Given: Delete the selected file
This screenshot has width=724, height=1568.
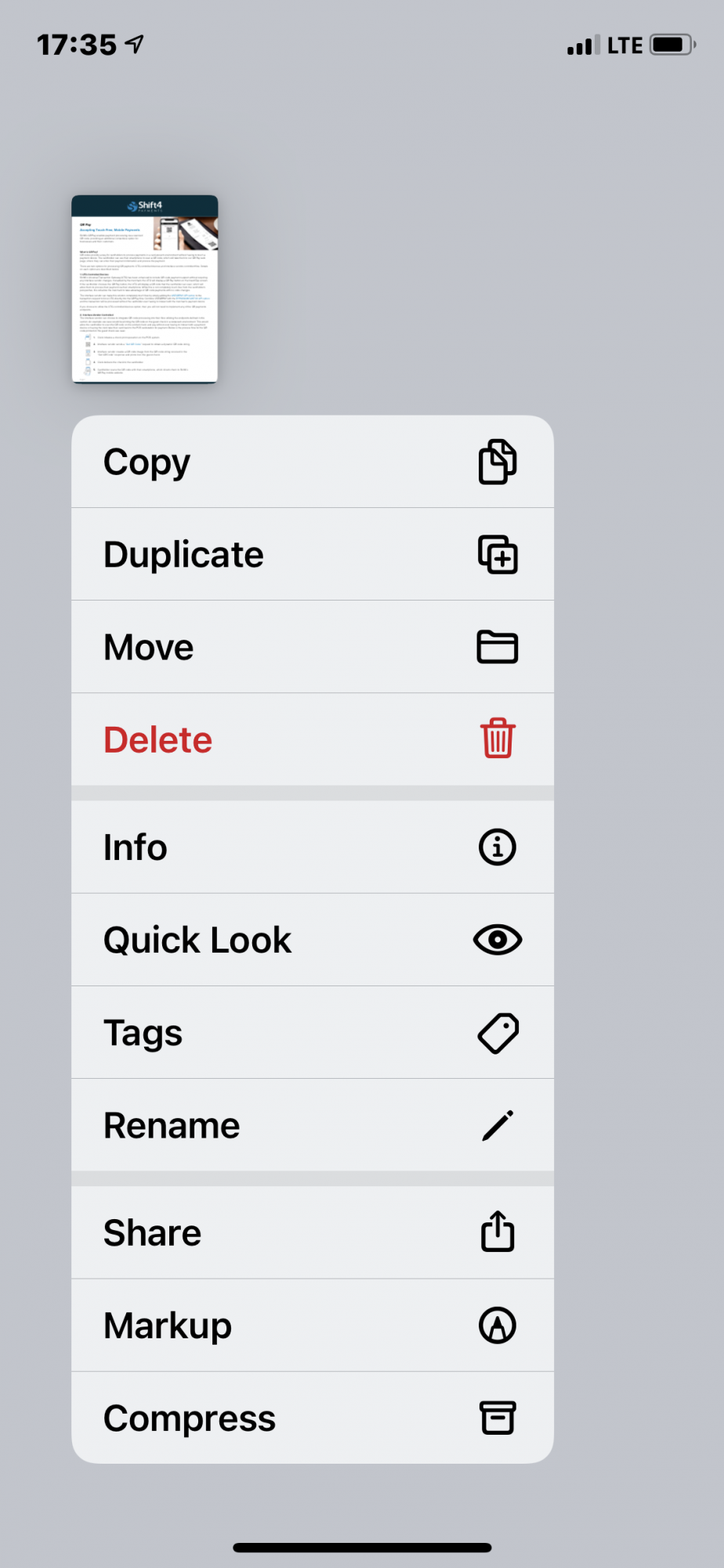Looking at the screenshot, I should pyautogui.click(x=312, y=740).
